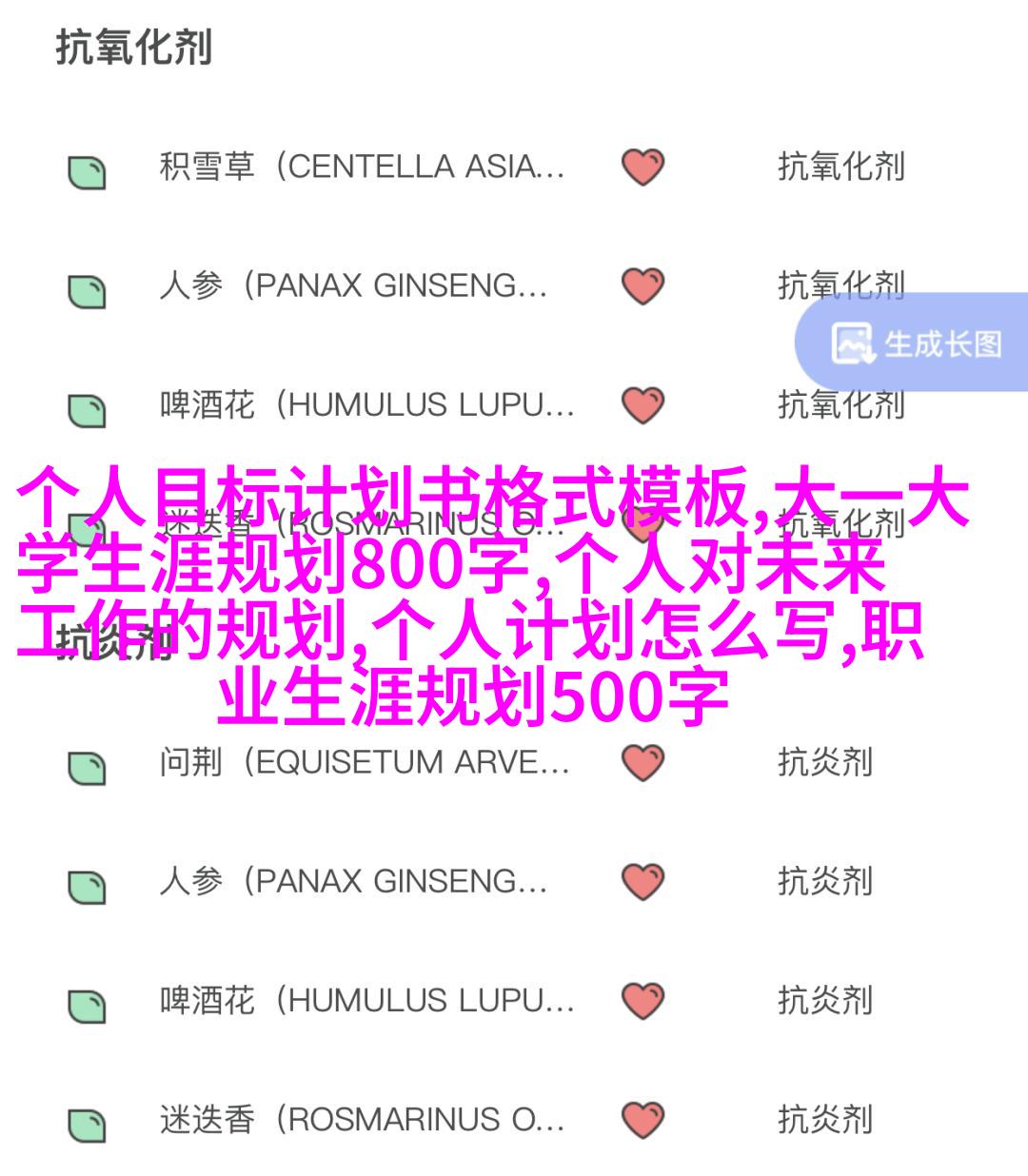The height and width of the screenshot is (1176, 1028).
Task: Open the 啤酒花 row labeled 抗炎剂
Action: [x=366, y=1000]
